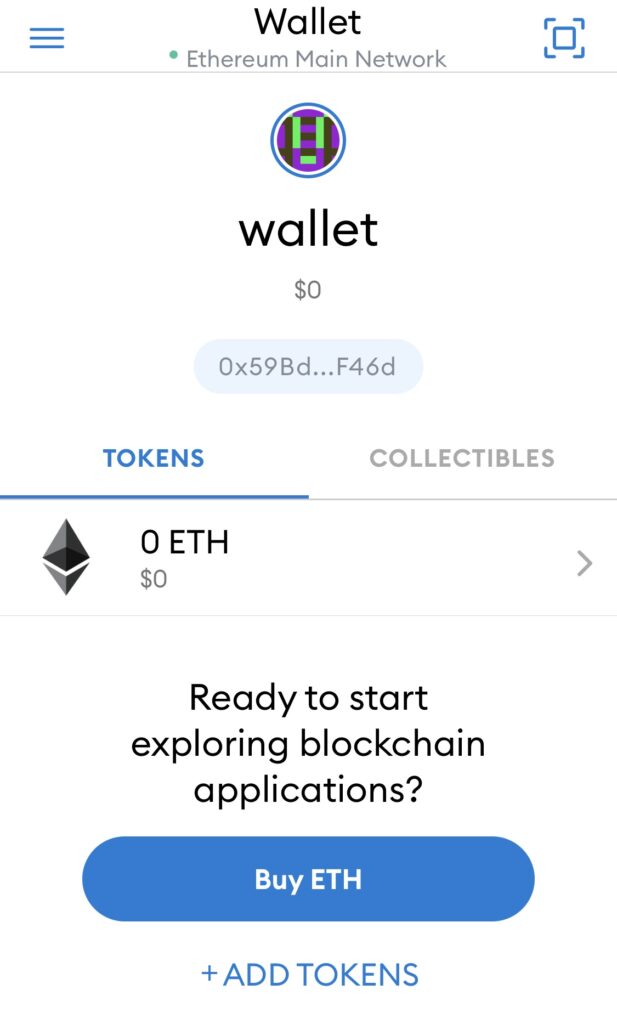The image size is (617, 1024).
Task: Open the 0 ETH token details
Action: (x=308, y=558)
